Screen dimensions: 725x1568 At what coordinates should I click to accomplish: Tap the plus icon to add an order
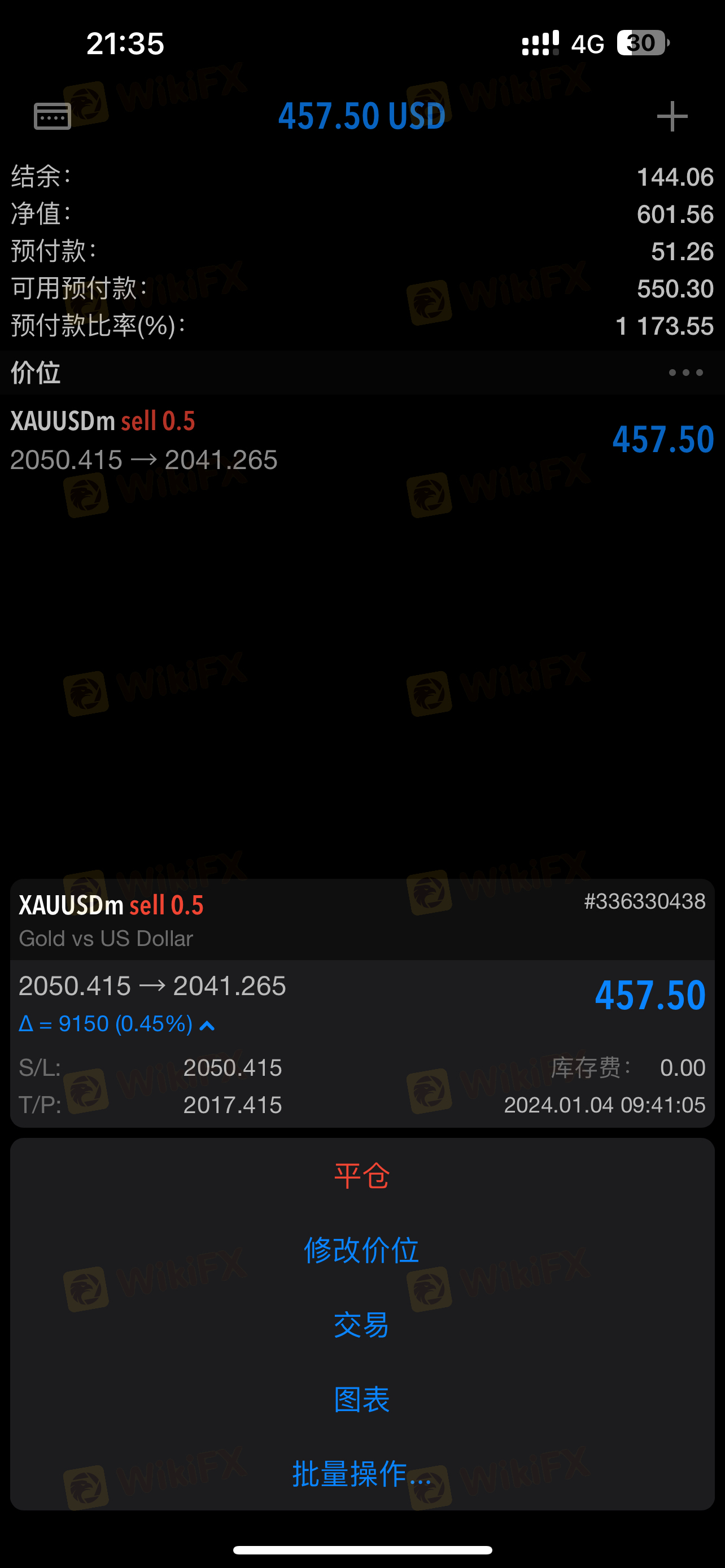[x=672, y=116]
